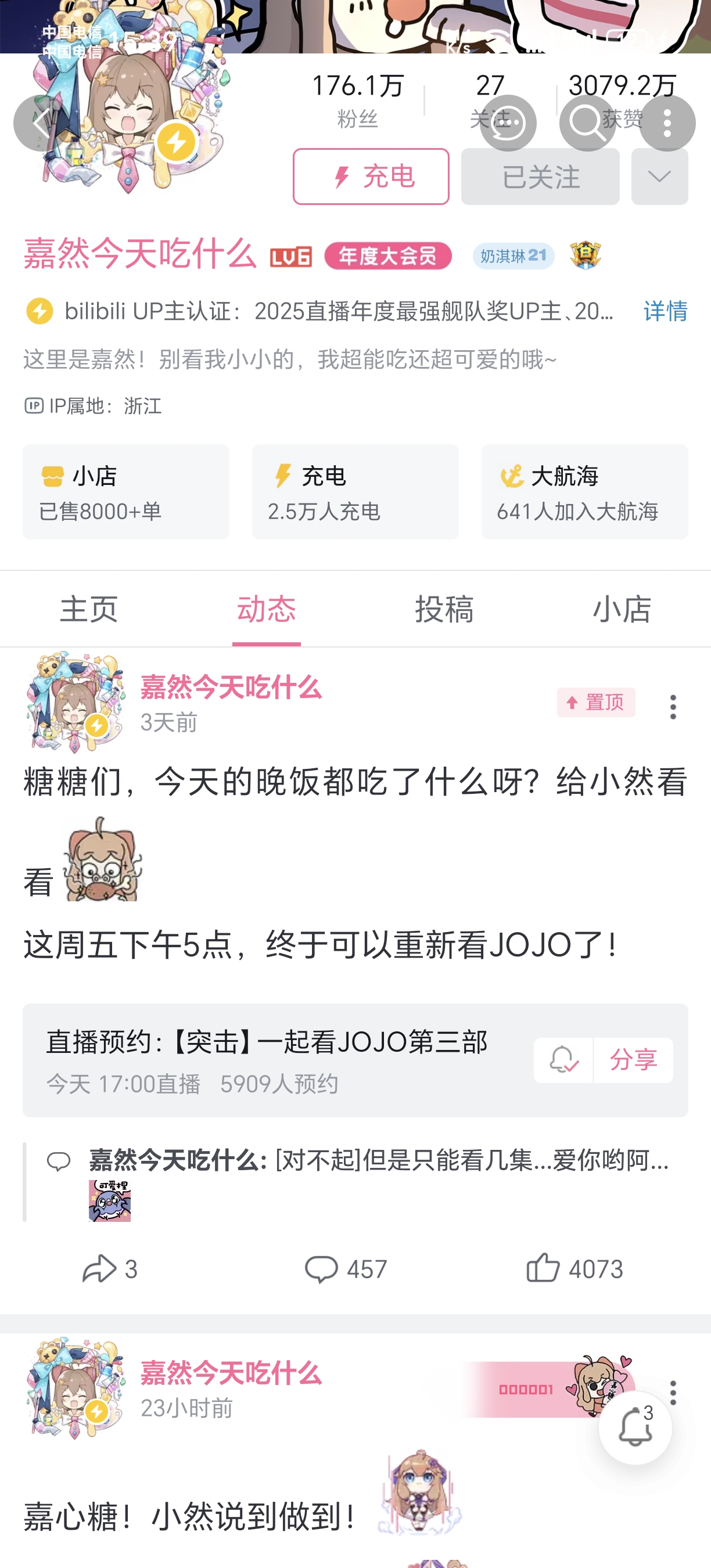Toggle the live reservation bell for JOJO stream
This screenshot has height=1568, width=711.
point(563,1060)
